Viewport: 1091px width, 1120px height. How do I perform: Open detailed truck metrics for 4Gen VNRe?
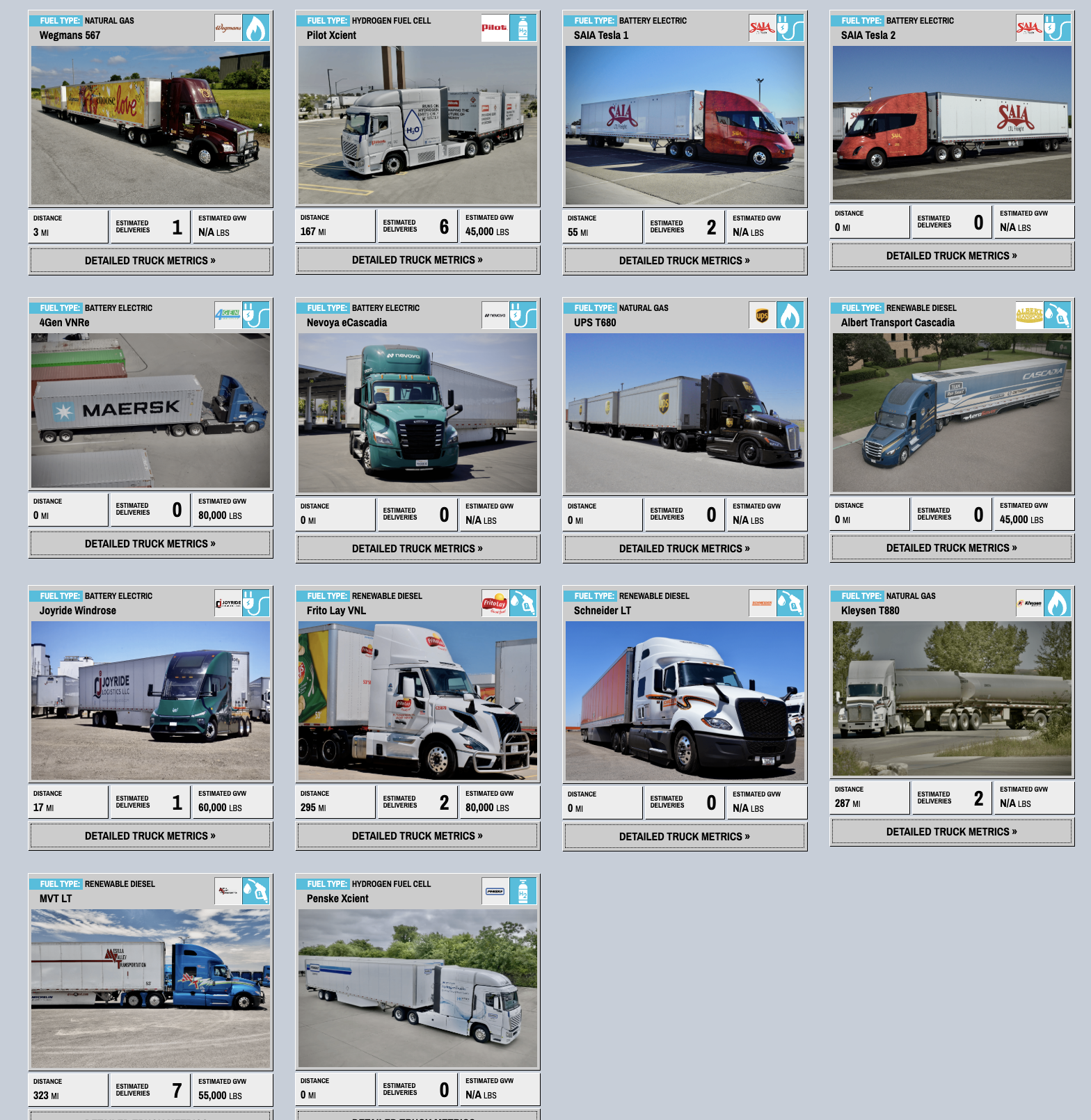click(x=150, y=544)
